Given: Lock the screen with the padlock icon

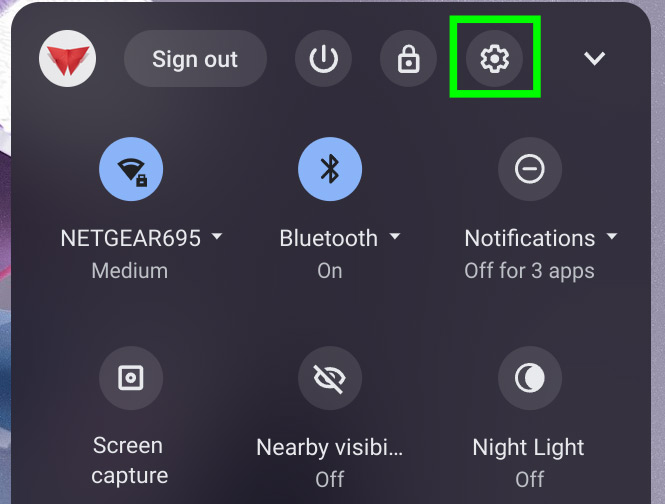Looking at the screenshot, I should [x=408, y=59].
